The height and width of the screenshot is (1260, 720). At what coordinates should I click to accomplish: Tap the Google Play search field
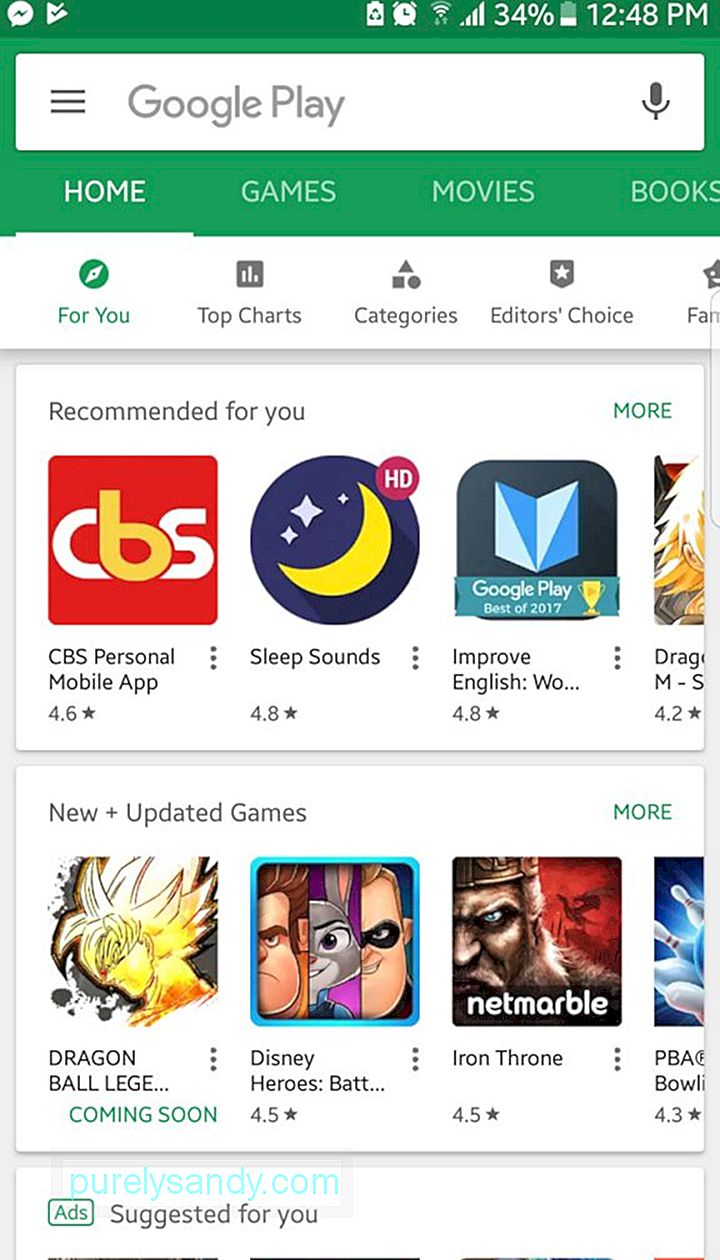(360, 103)
